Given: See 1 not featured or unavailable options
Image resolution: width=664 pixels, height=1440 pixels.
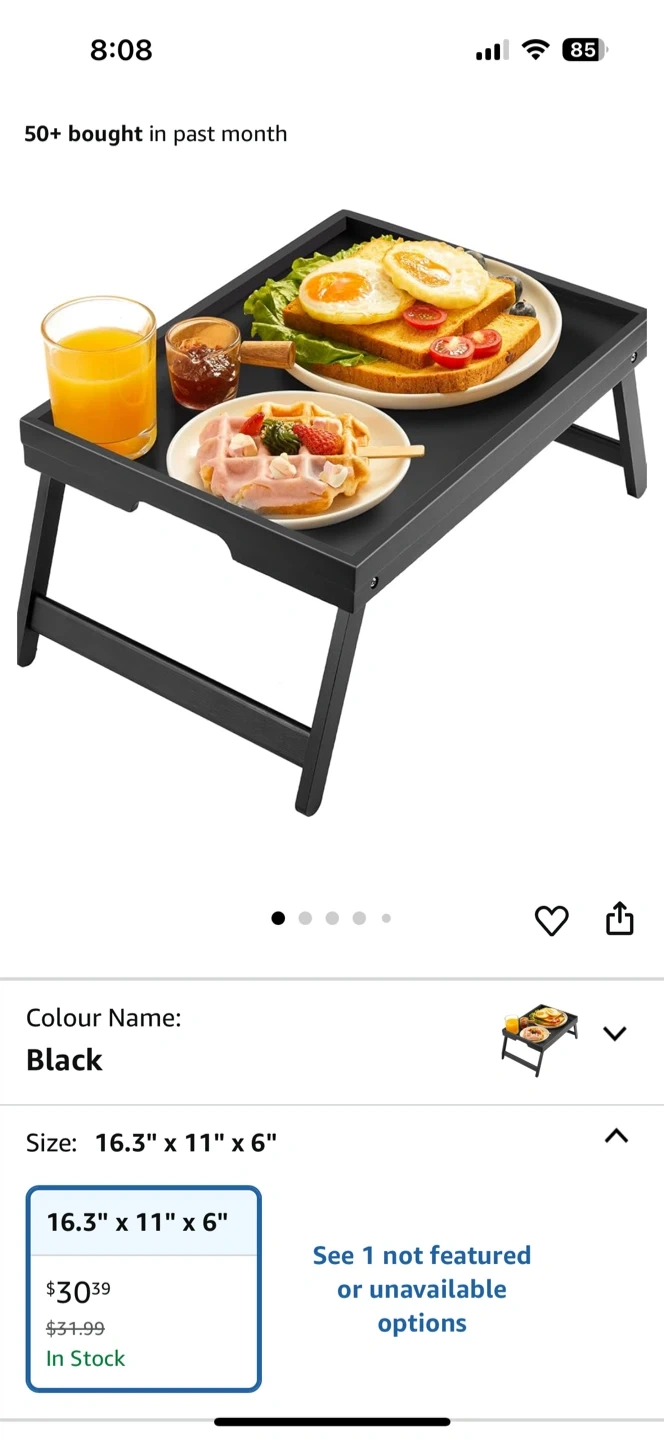Looking at the screenshot, I should point(421,1289).
